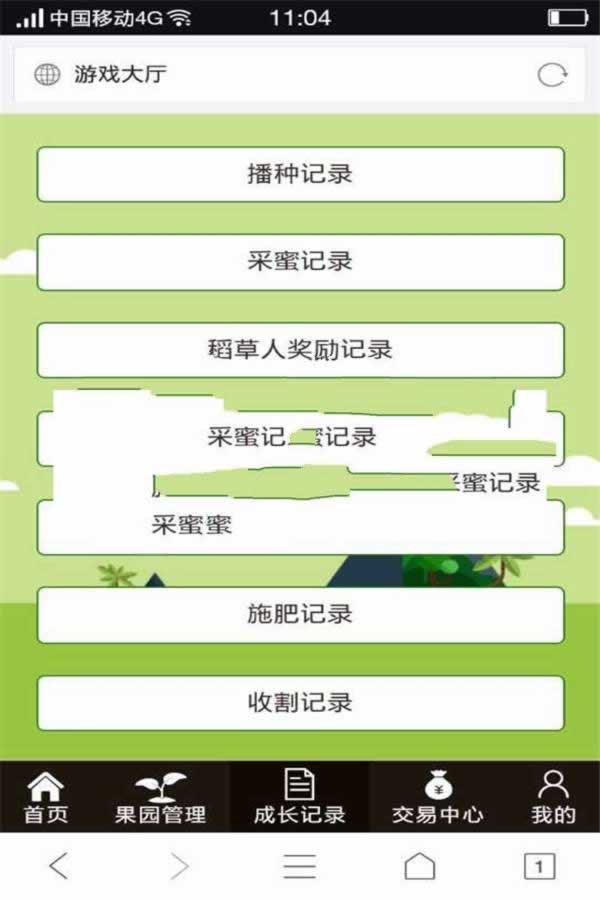Image resolution: width=600 pixels, height=900 pixels.
Task: Open the first 采蜜记录 button
Action: [300, 262]
